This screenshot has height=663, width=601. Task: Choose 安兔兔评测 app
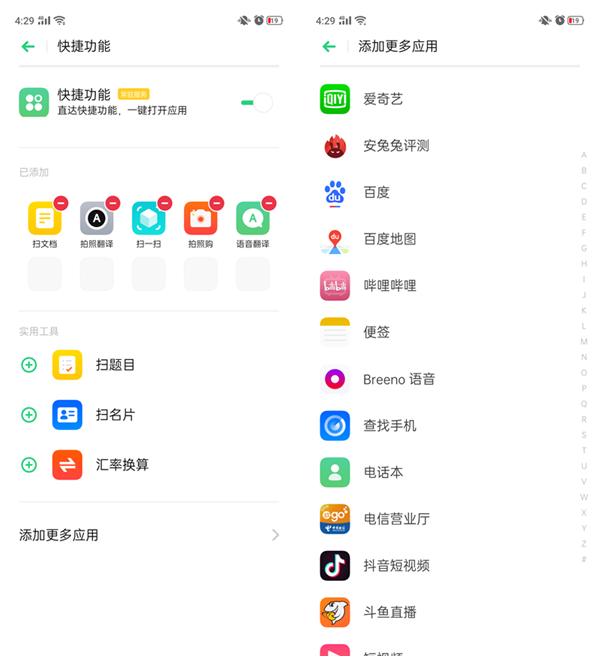pyautogui.click(x=395, y=146)
